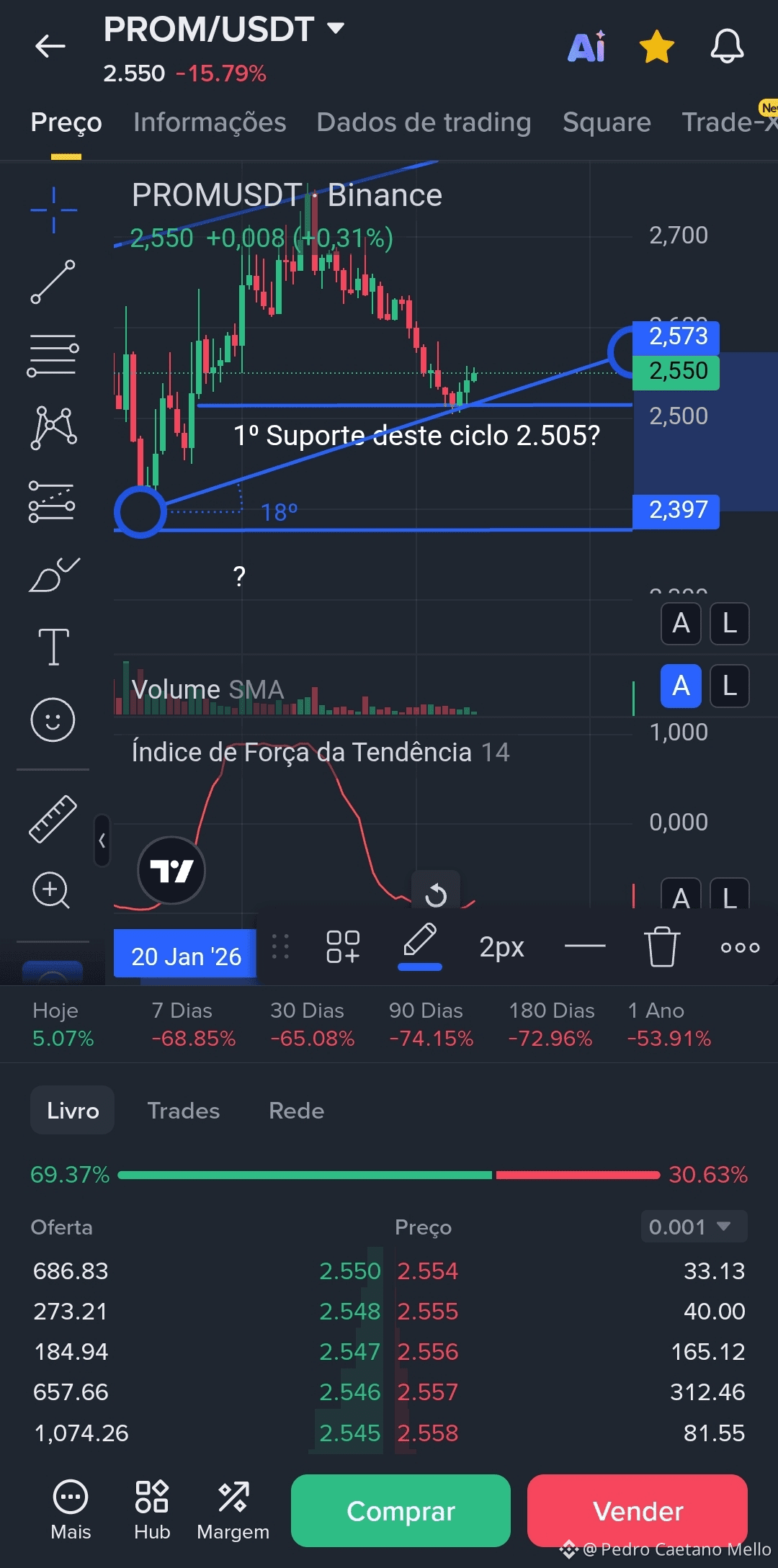Screen dimensions: 778x1568
Task: Open the emoji sticker tool
Action: [53, 720]
